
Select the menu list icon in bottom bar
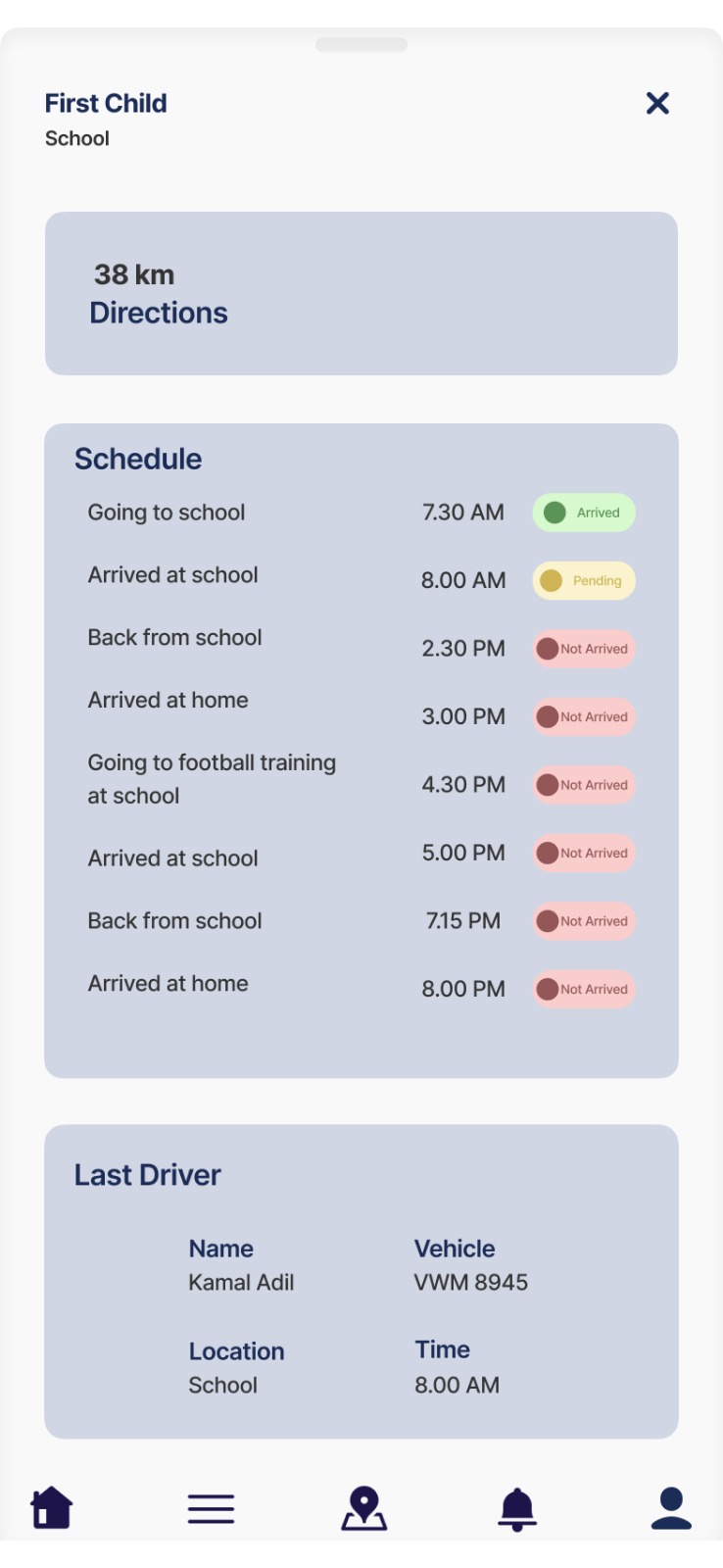click(x=210, y=1507)
